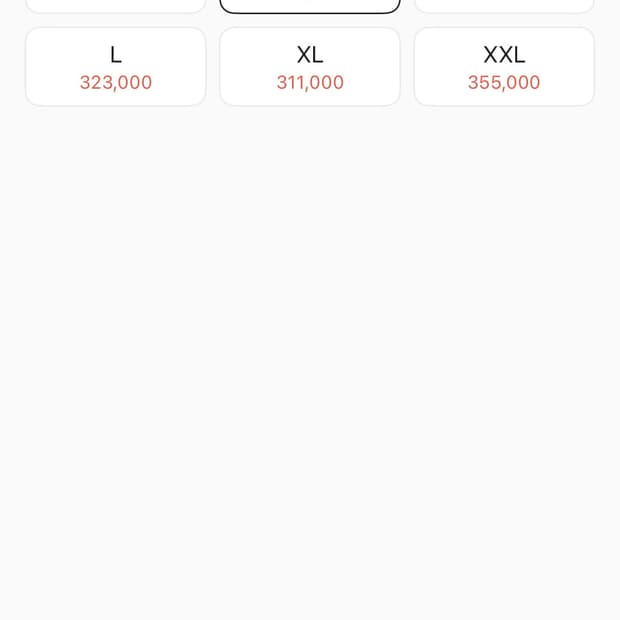Choose the XL size option
Image resolution: width=620 pixels, height=620 pixels.
[x=310, y=67]
